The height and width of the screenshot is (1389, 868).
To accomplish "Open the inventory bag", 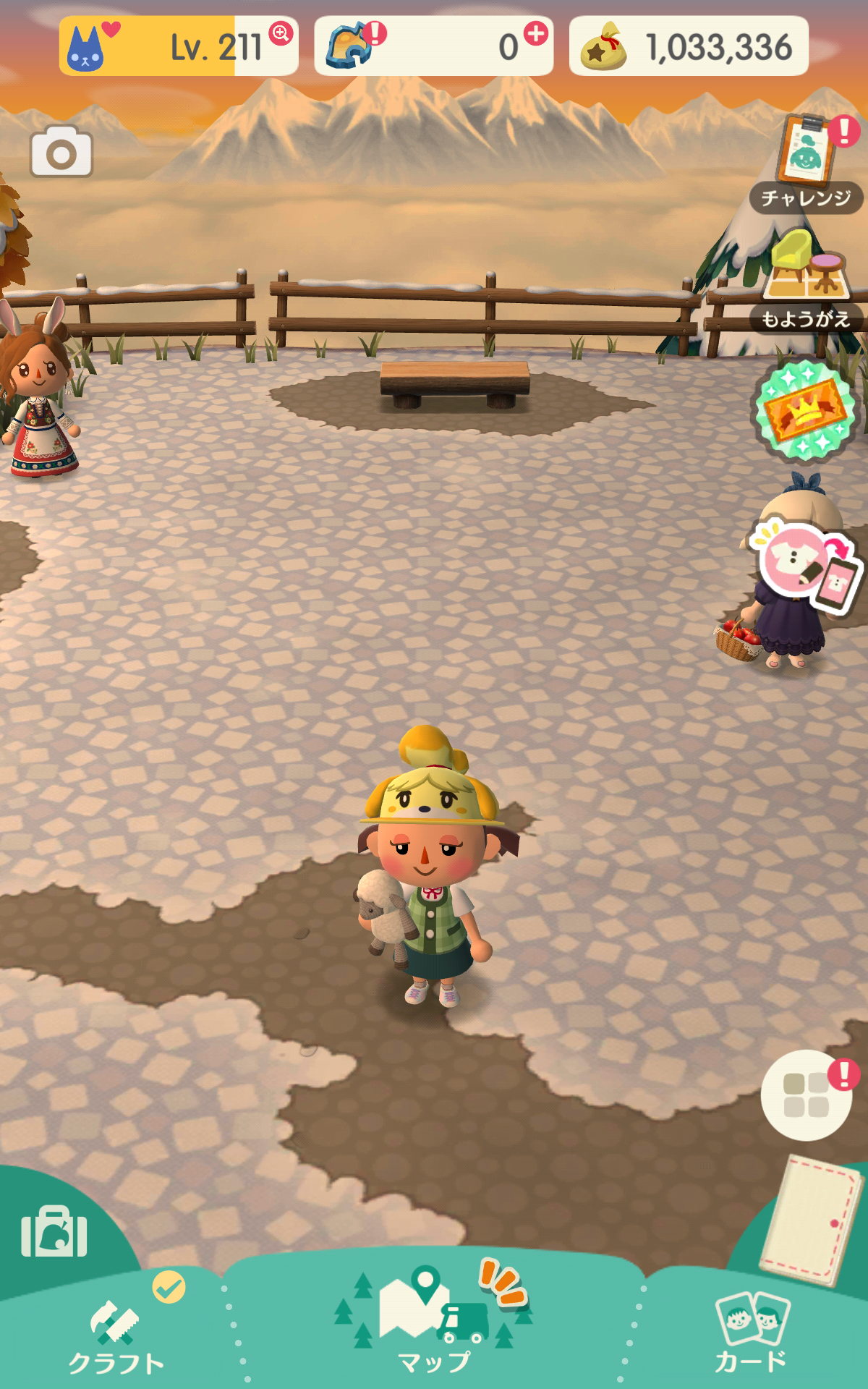I will (x=54, y=1231).
